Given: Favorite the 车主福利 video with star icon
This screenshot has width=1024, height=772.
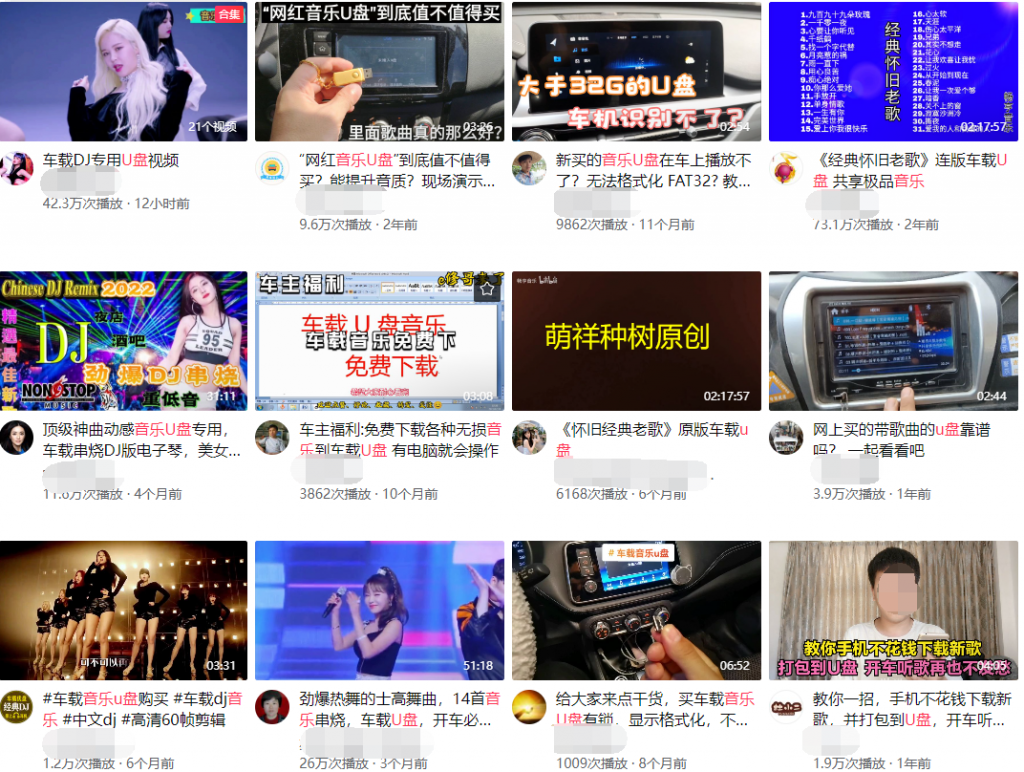Looking at the screenshot, I should click(x=487, y=289).
